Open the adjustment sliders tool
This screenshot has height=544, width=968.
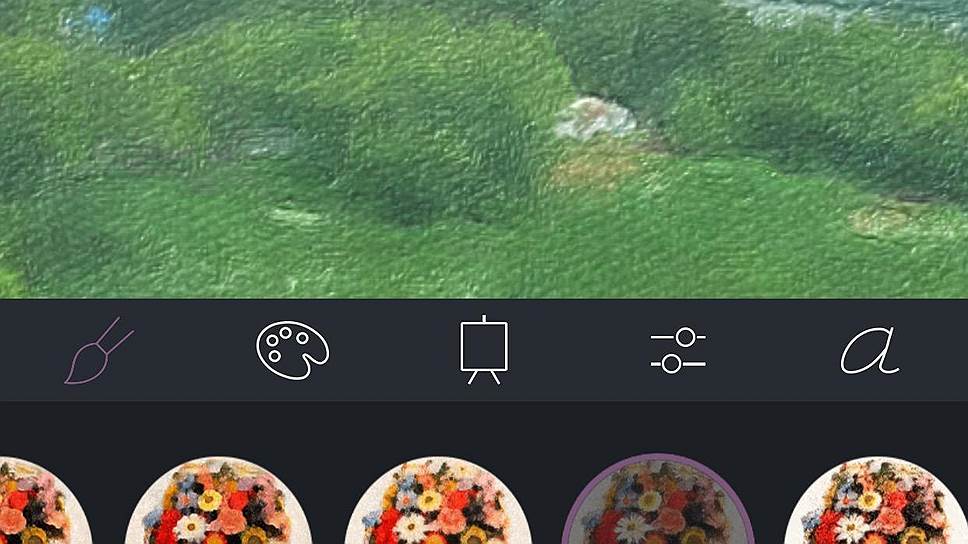[678, 350]
